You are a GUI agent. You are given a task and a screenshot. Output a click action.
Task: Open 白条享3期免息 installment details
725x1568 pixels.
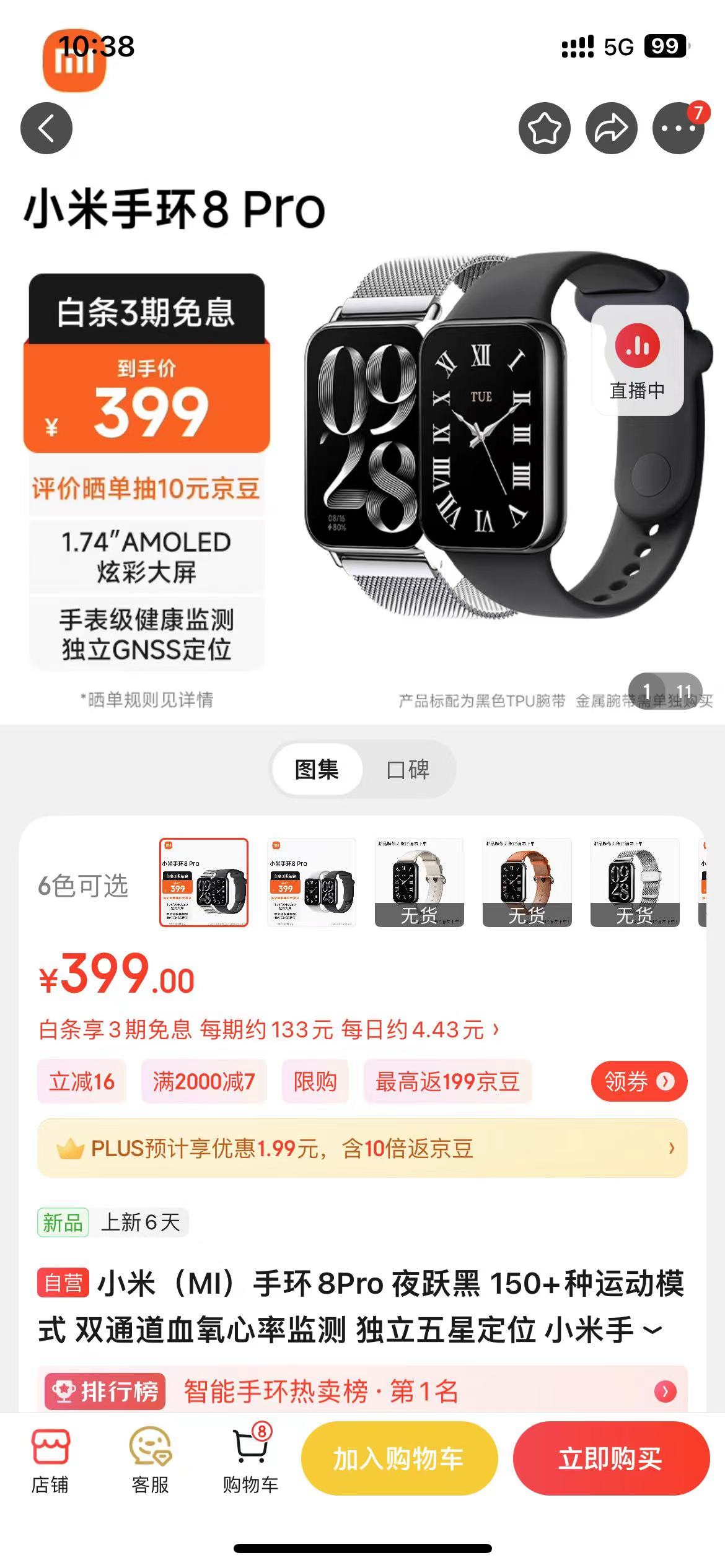click(x=268, y=1030)
